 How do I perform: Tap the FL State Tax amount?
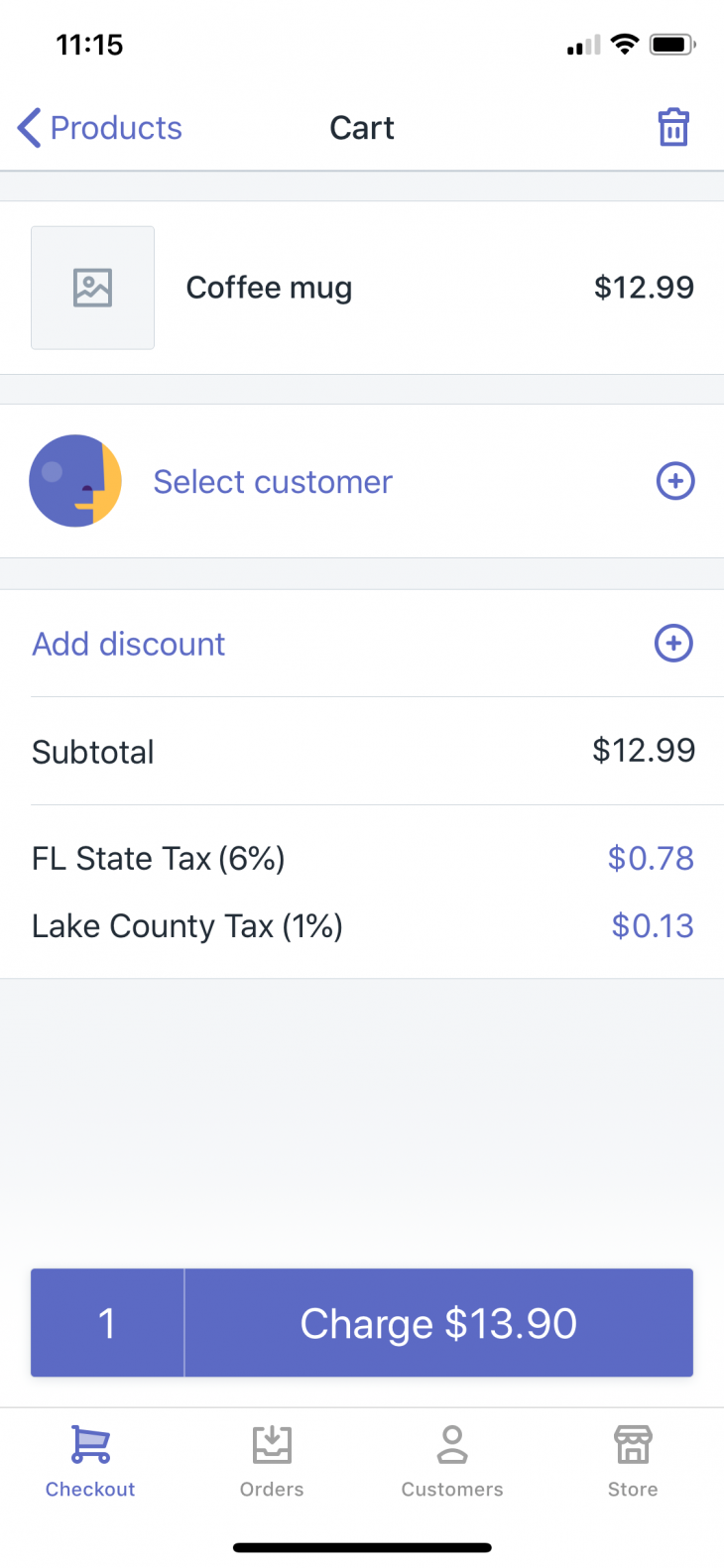(651, 858)
